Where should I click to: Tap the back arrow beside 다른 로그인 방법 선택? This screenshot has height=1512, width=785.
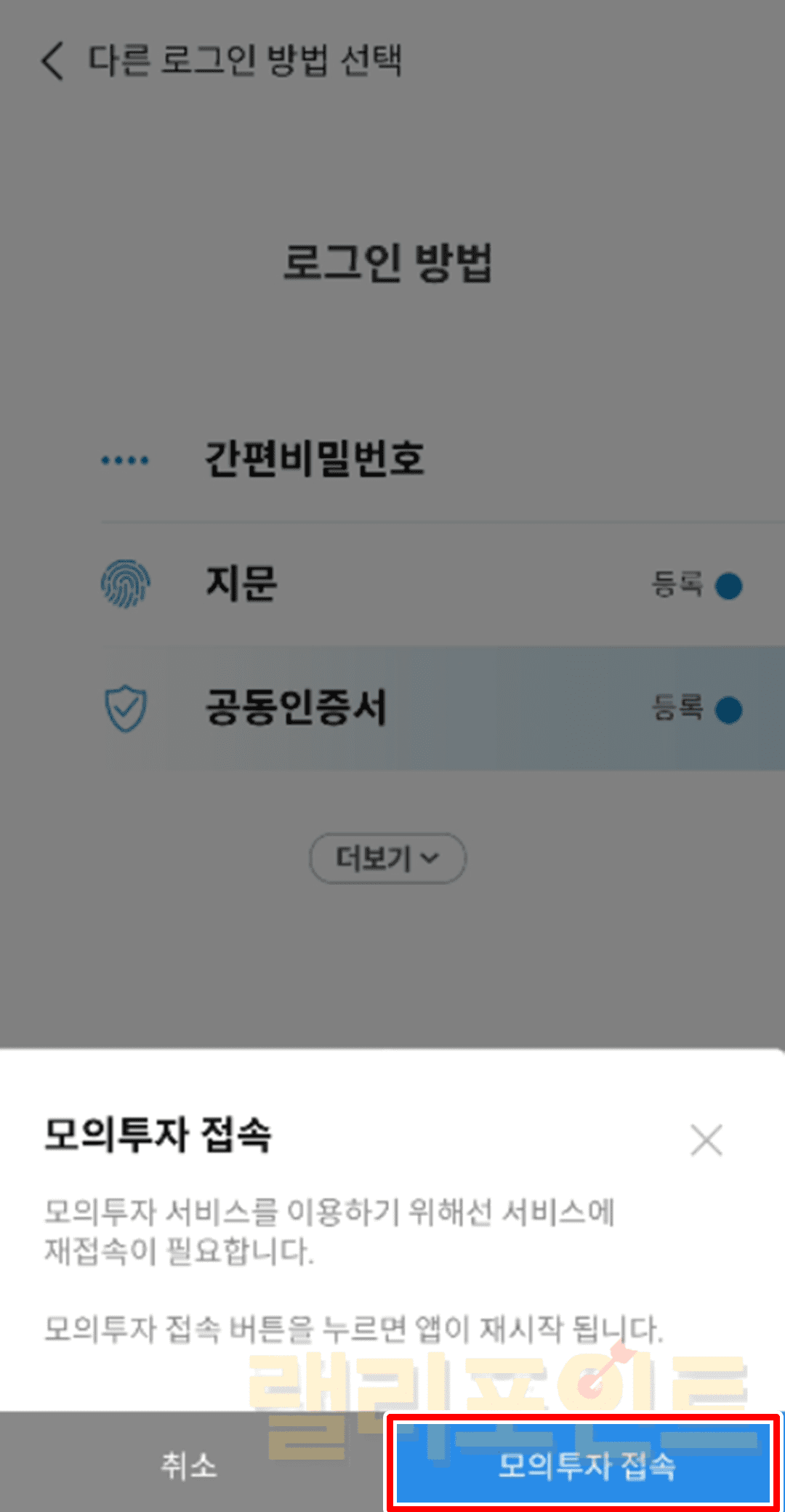pos(53,60)
